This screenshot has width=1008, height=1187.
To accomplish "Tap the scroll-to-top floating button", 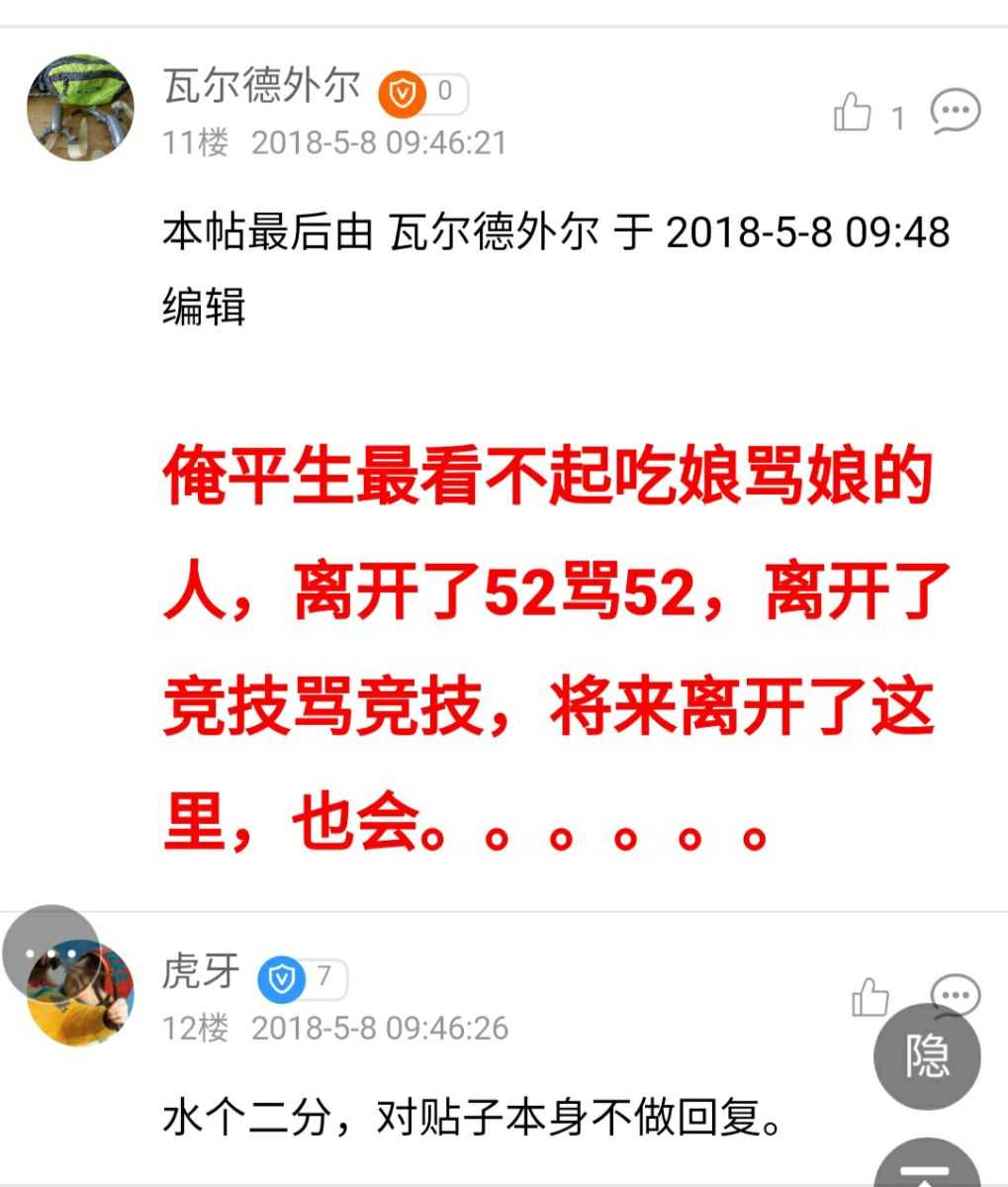I will point(927,1167).
